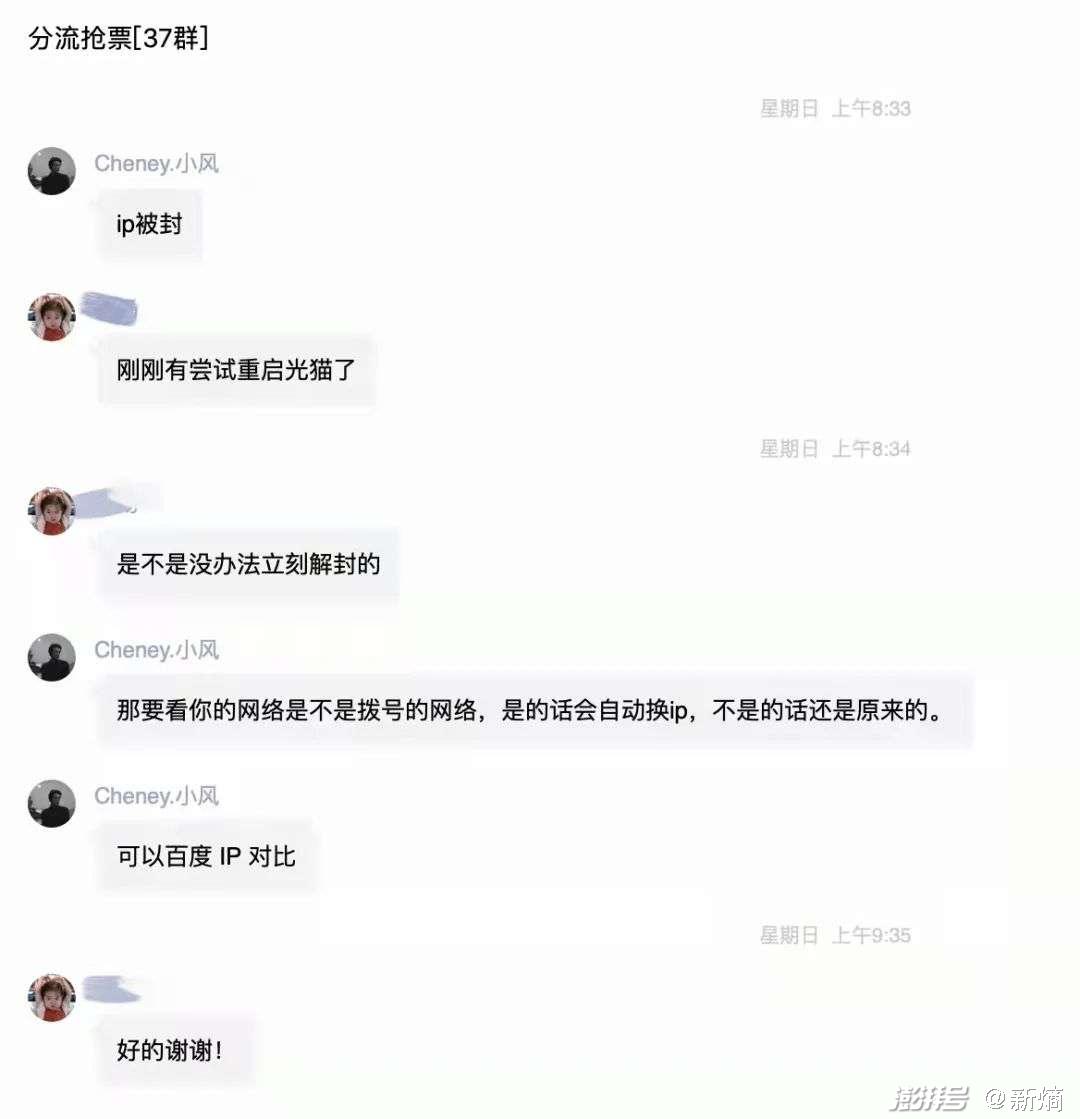This screenshot has width=1080, height=1119.
Task: View Cheney.小风's profile from the "那要看你的网络" message
Action: pyautogui.click(x=51, y=657)
